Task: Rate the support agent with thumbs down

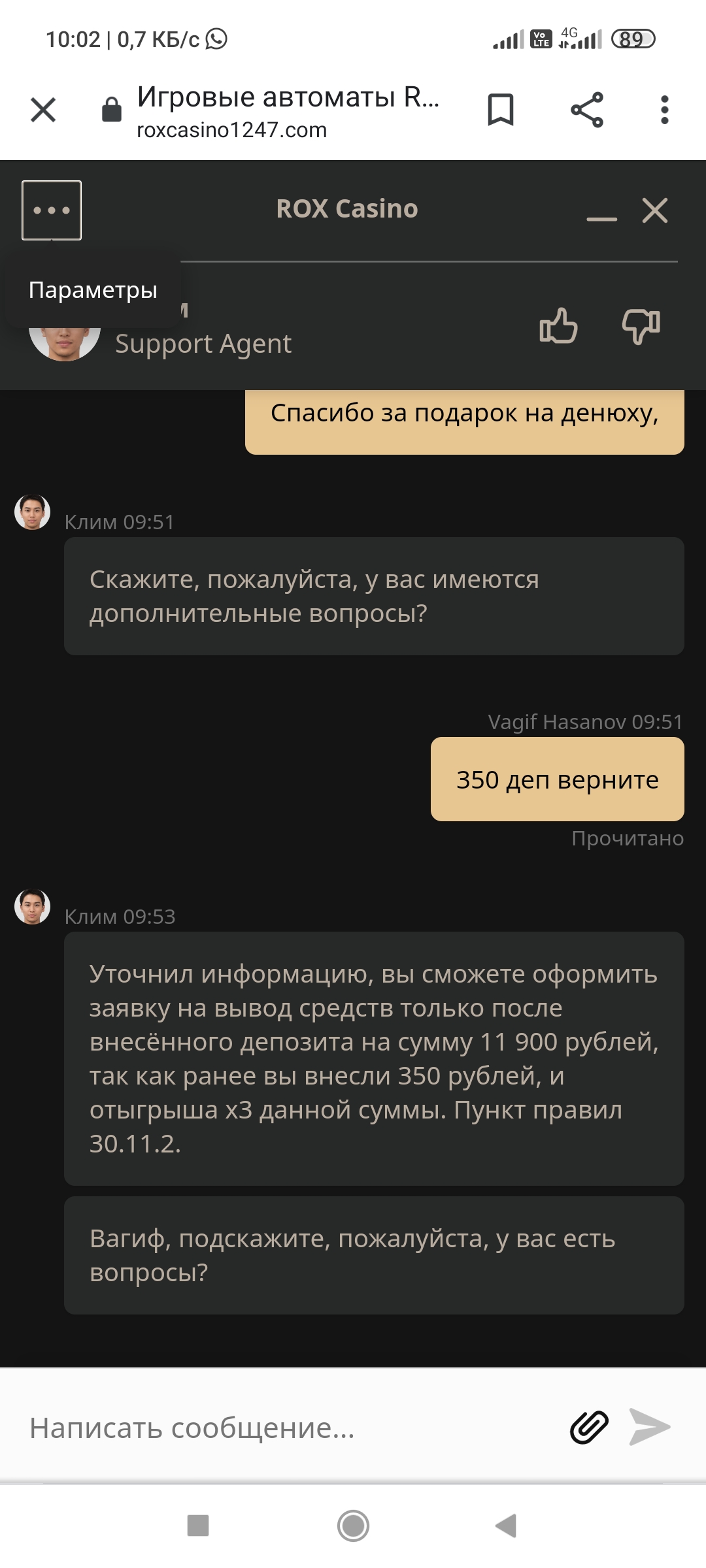Action: [641, 325]
